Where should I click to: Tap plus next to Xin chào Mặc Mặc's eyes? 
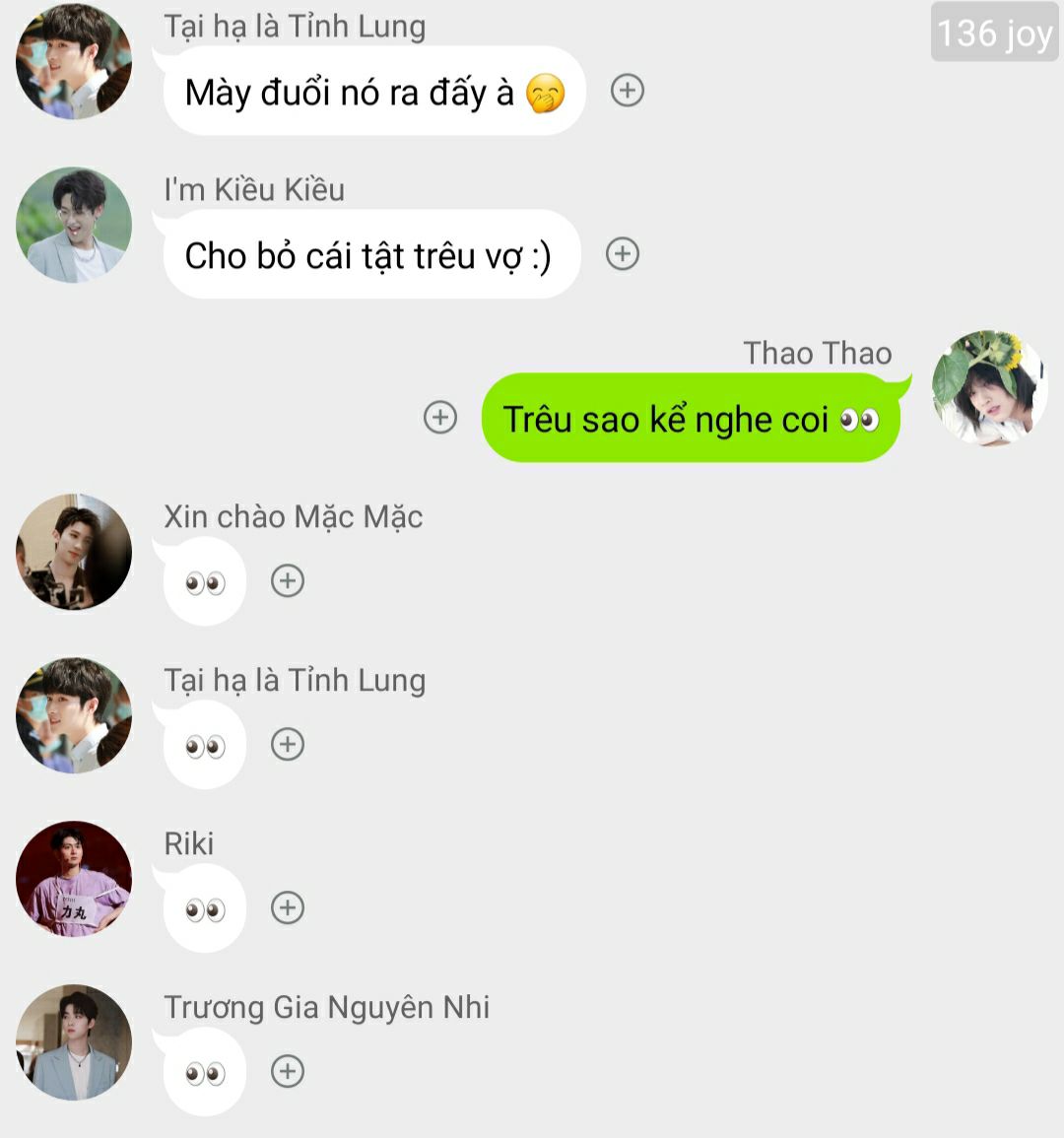pyautogui.click(x=288, y=581)
